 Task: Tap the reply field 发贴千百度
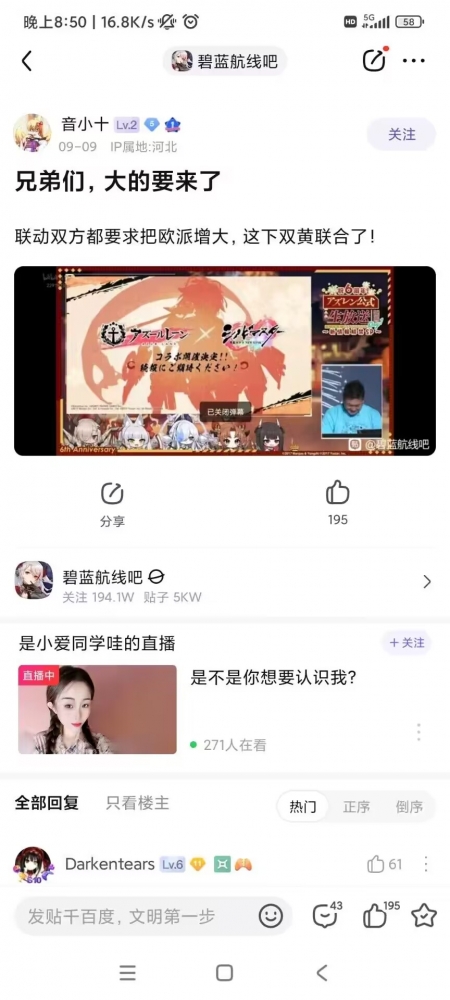point(153,916)
